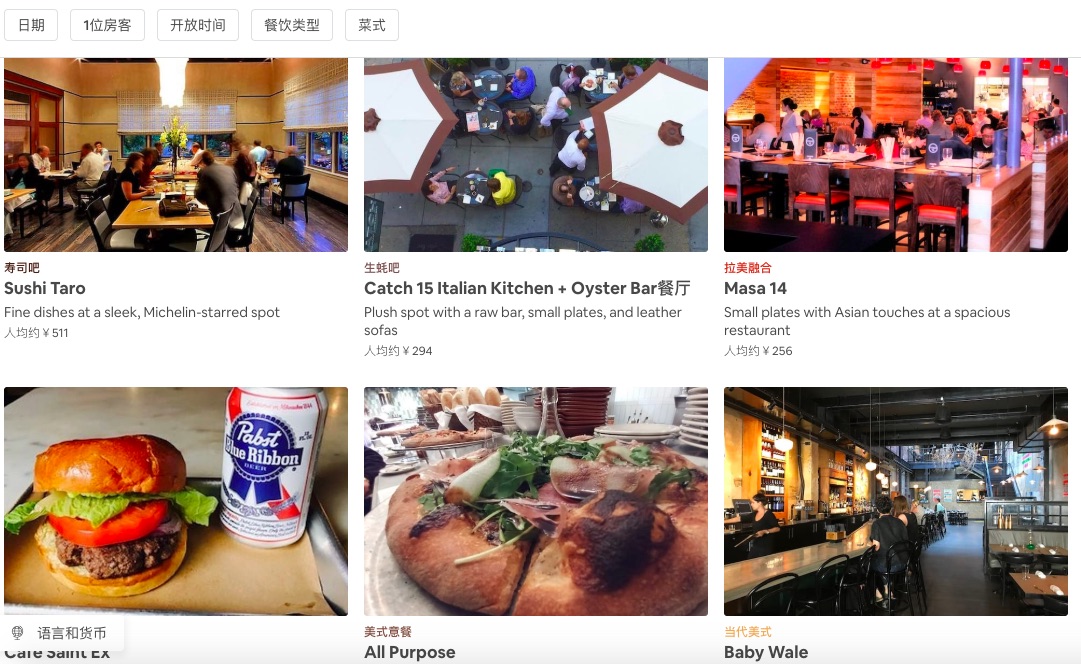
Task: Open the Baby Wale restaurant listing
Action: [x=895, y=500]
